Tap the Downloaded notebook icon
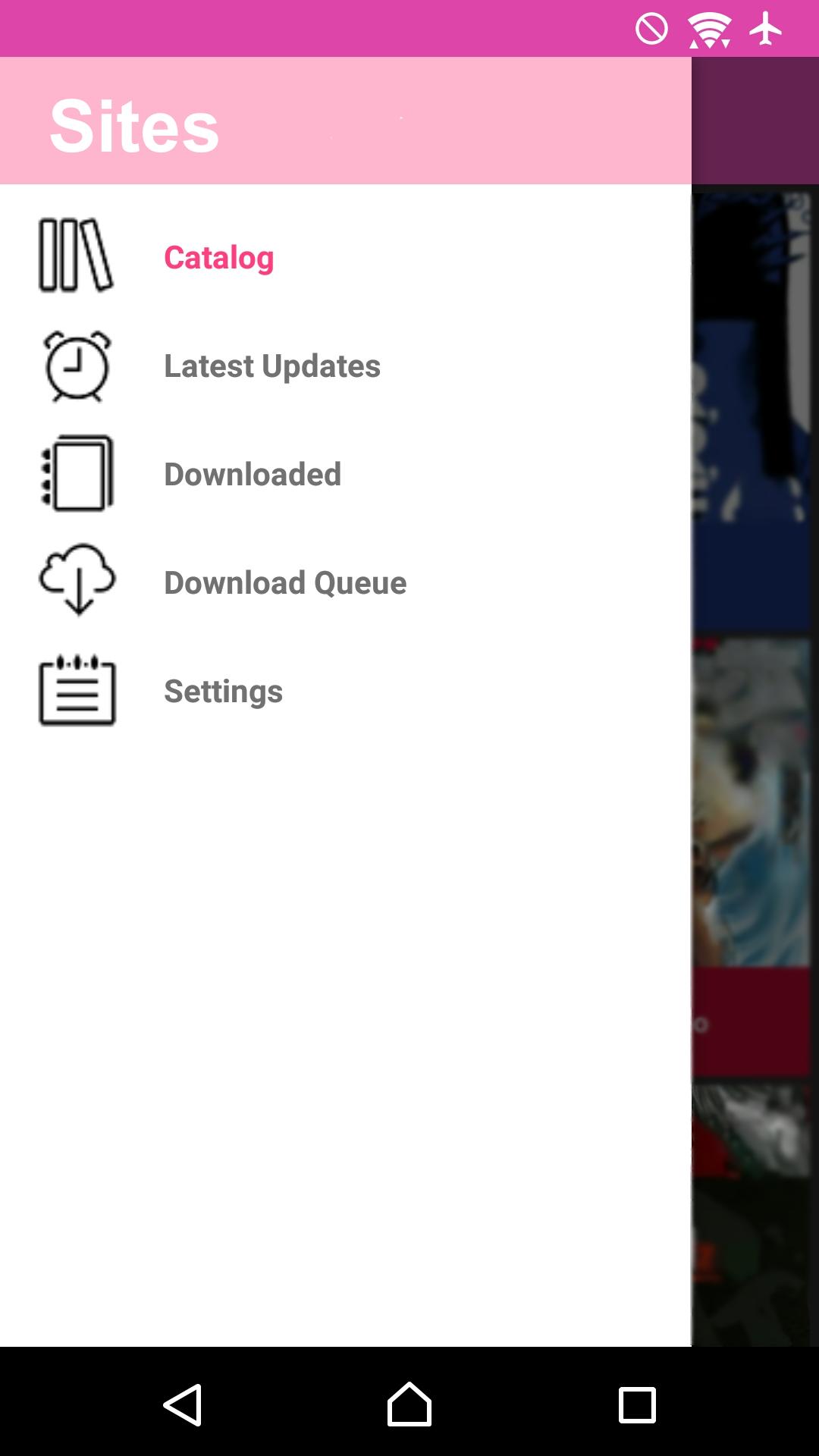 coord(76,474)
